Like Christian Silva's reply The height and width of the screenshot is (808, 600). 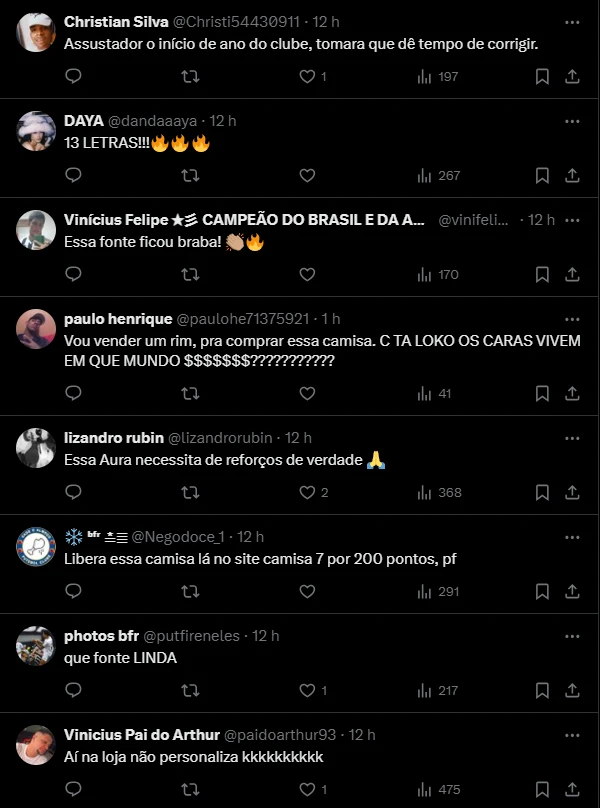coord(308,77)
